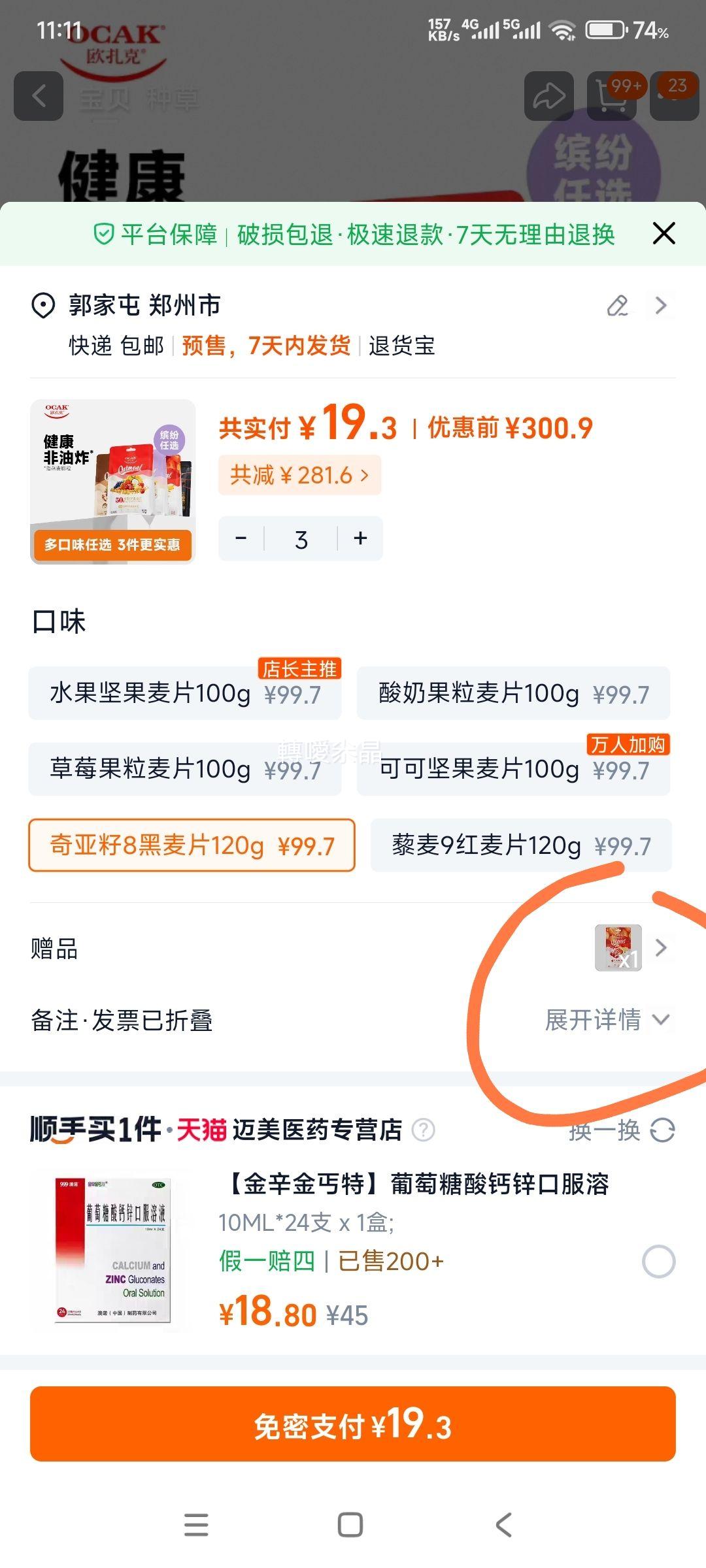Open address options via chevron next to 郑州市
The width and height of the screenshot is (706, 1568).
click(662, 306)
